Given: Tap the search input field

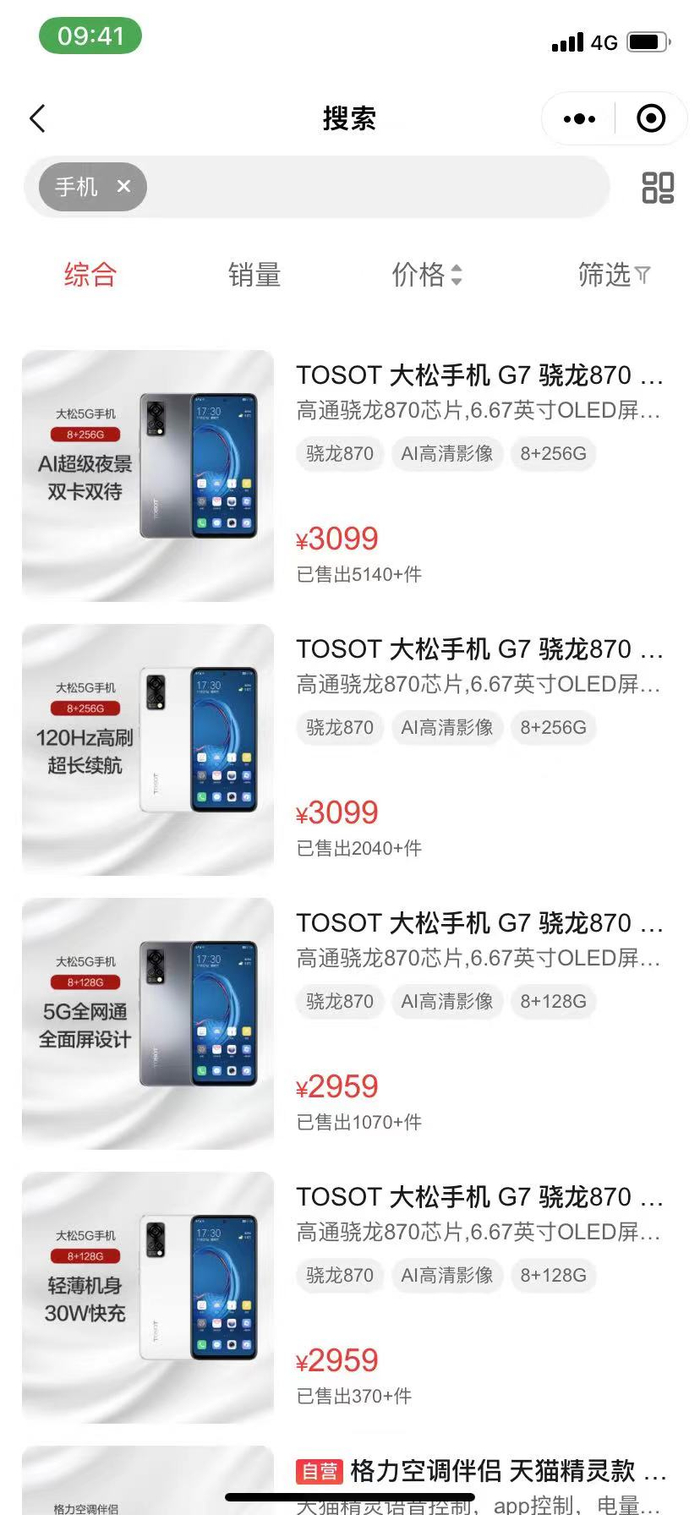Looking at the screenshot, I should coord(380,187).
